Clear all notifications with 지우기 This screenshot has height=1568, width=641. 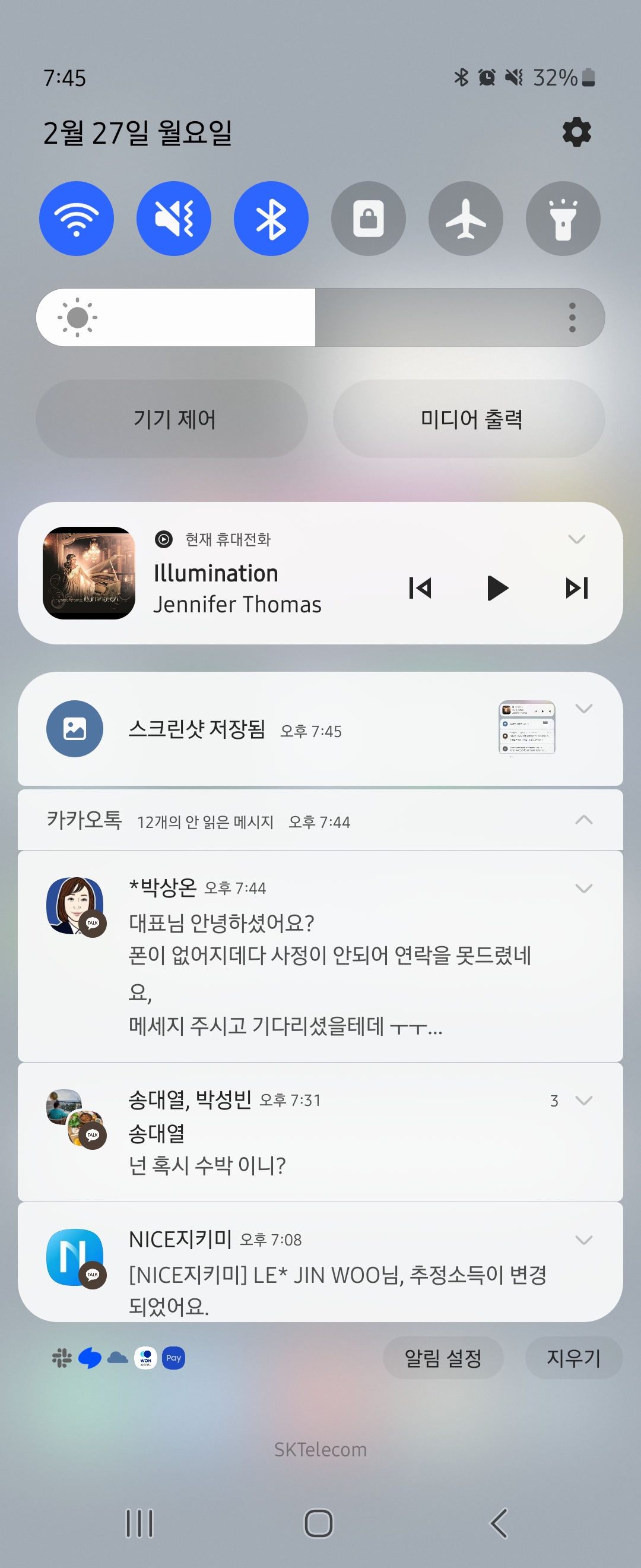[573, 1357]
